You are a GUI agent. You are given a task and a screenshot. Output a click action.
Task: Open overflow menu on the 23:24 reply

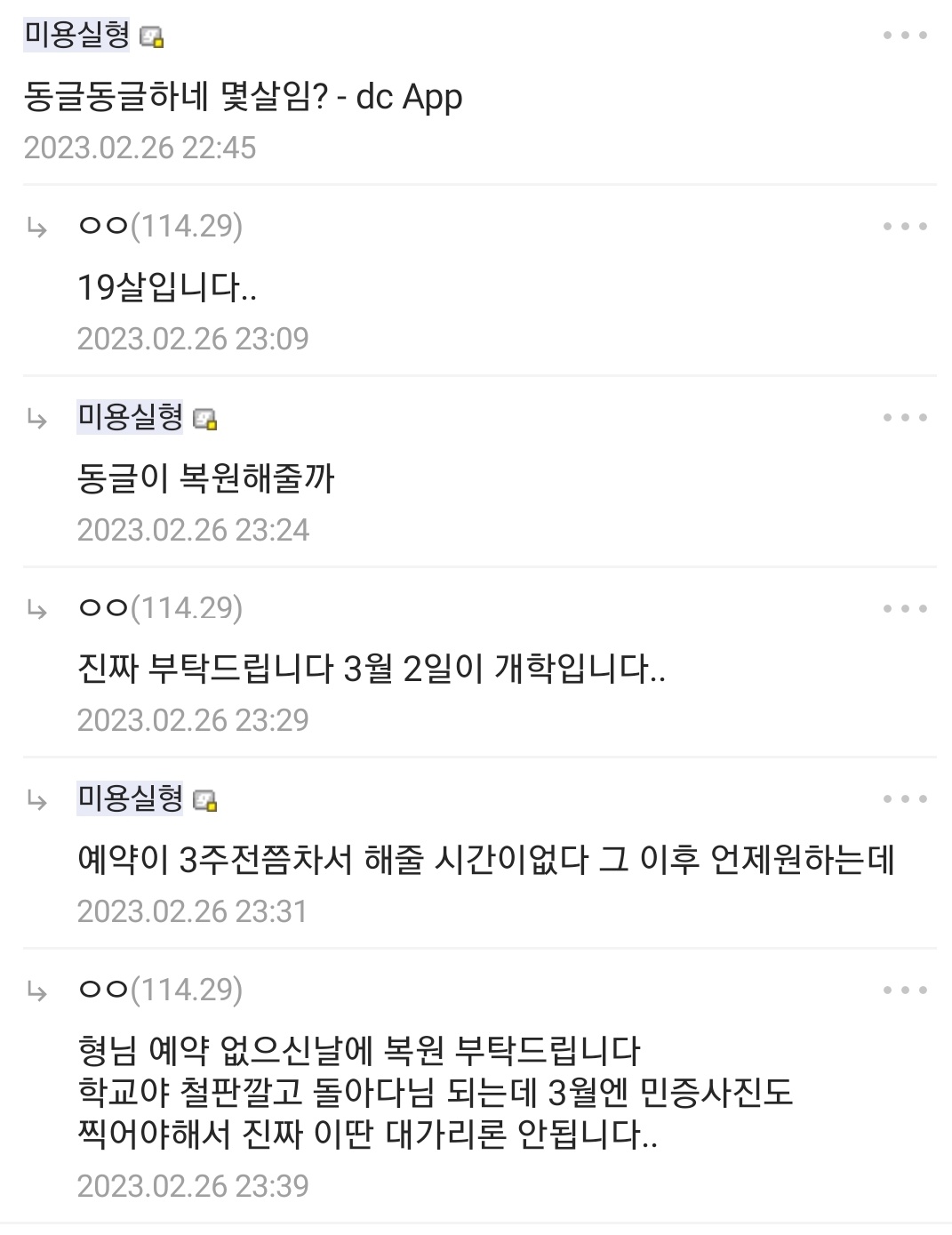point(905,417)
